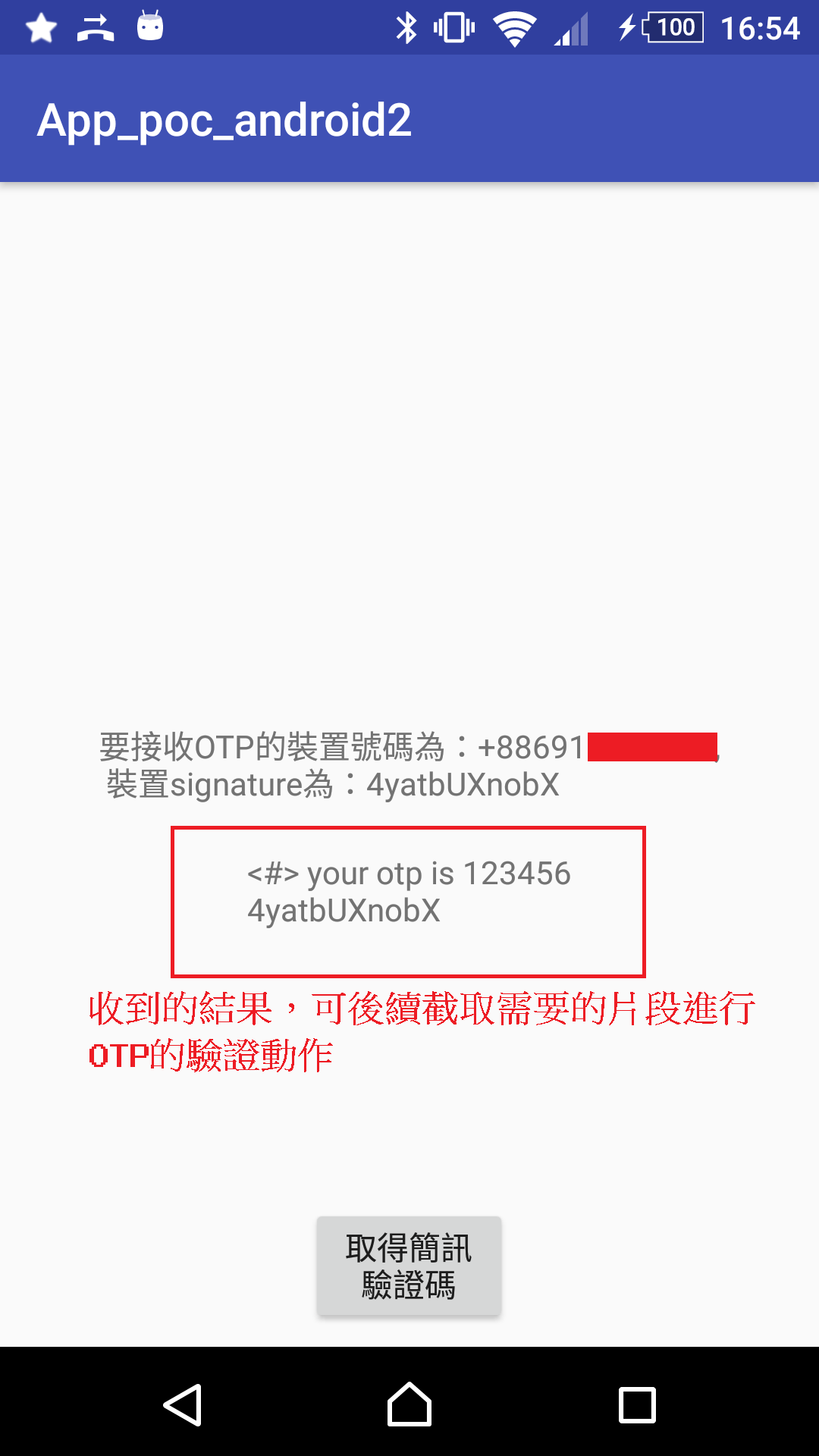Screen dimensions: 819x1456
Task: Tap the 取得簡訊驗證碼 button
Action: coord(409,1266)
